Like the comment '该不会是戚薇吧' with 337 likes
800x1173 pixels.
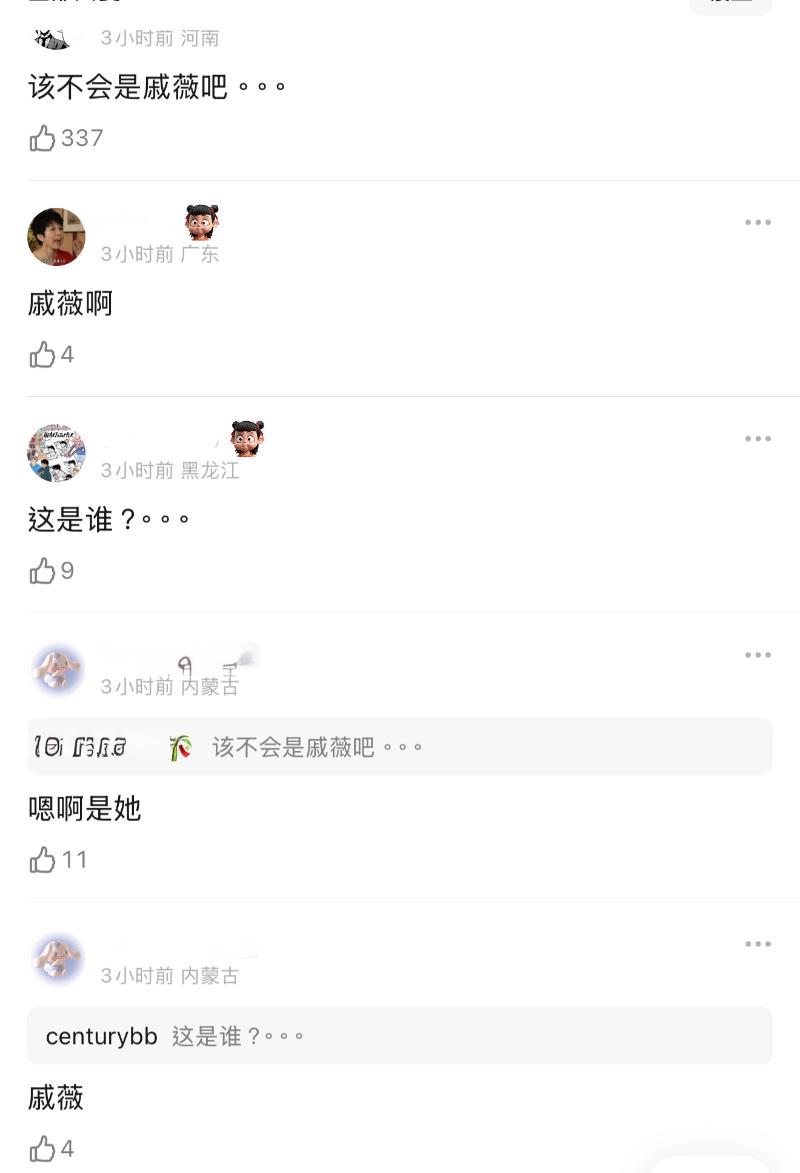click(x=43, y=138)
